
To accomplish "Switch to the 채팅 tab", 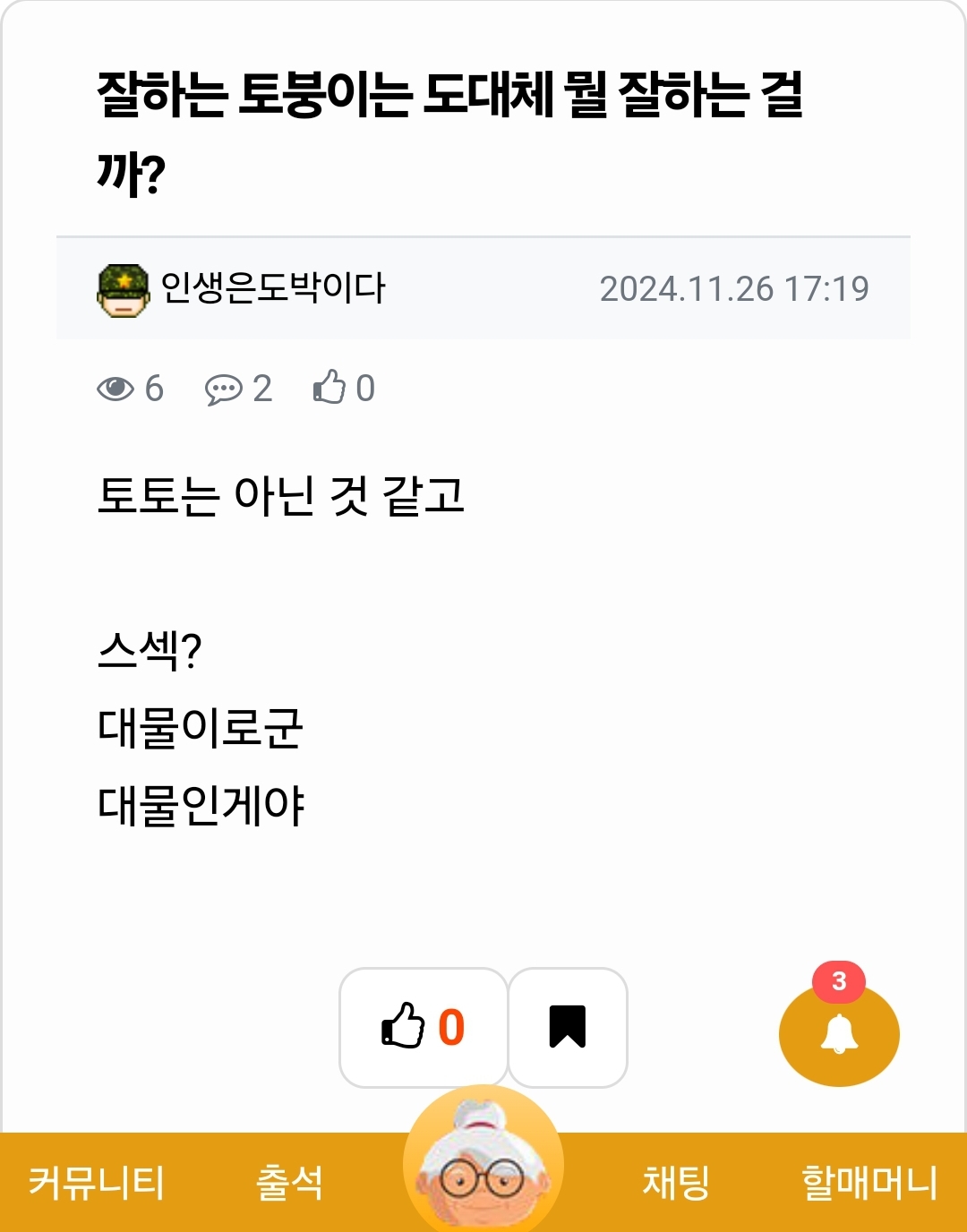I will coord(676,1183).
